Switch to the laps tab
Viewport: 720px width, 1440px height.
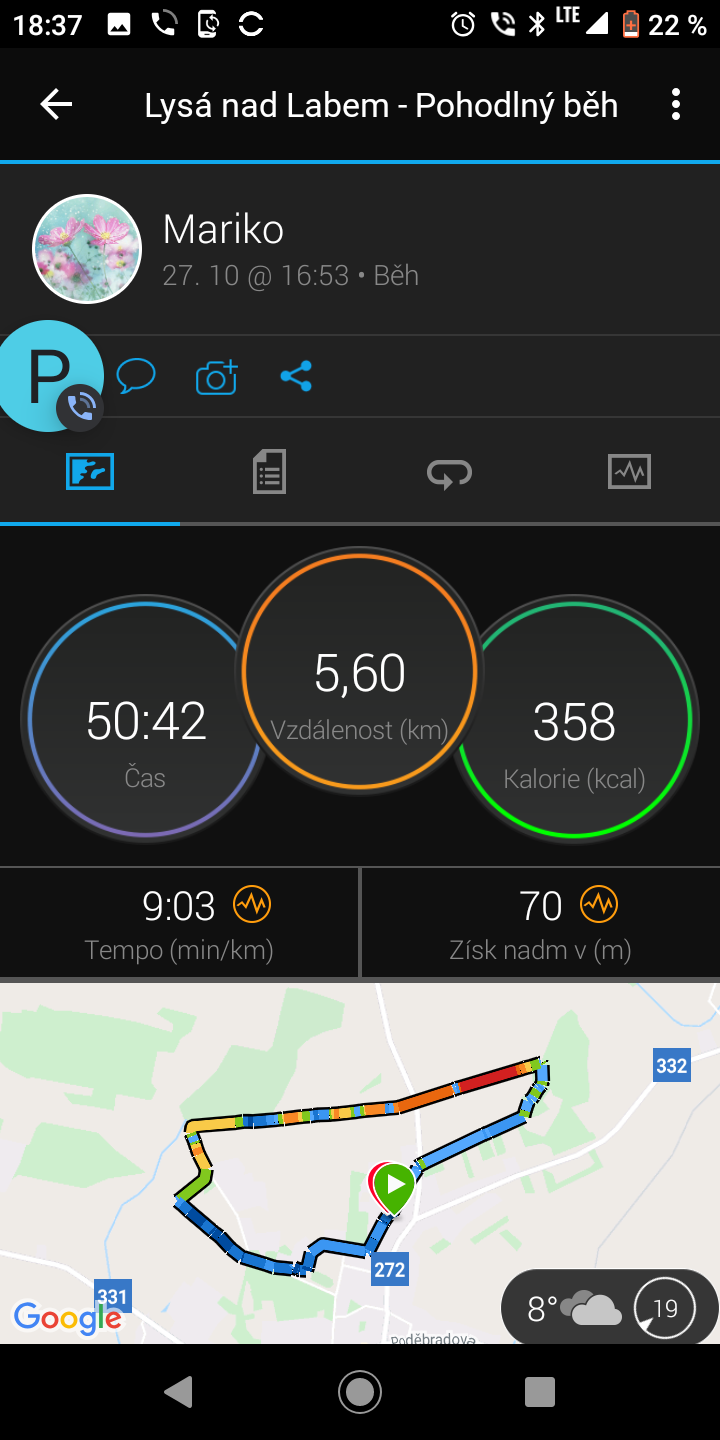pyautogui.click(x=449, y=471)
